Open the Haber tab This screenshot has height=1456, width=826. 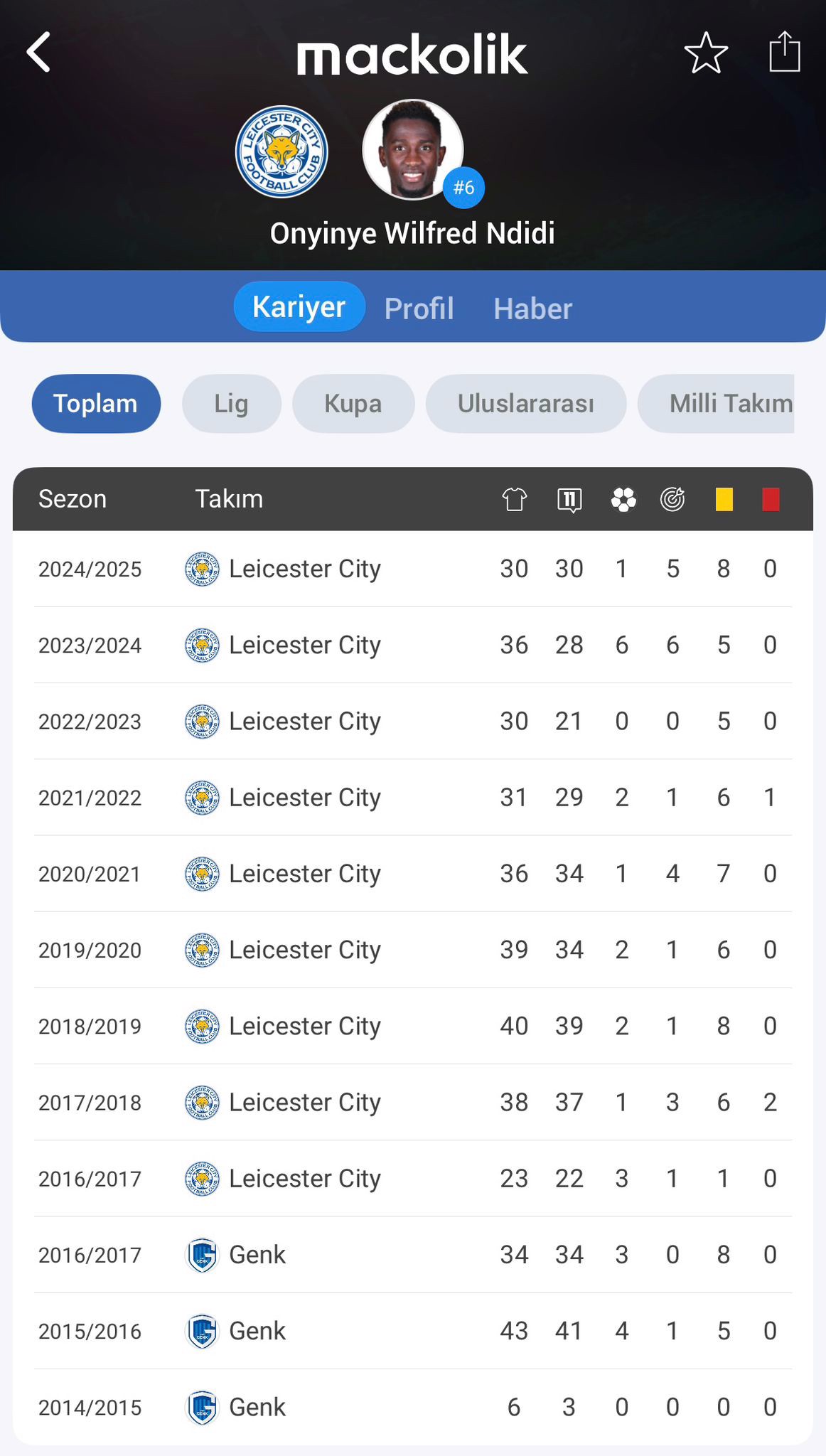[532, 309]
